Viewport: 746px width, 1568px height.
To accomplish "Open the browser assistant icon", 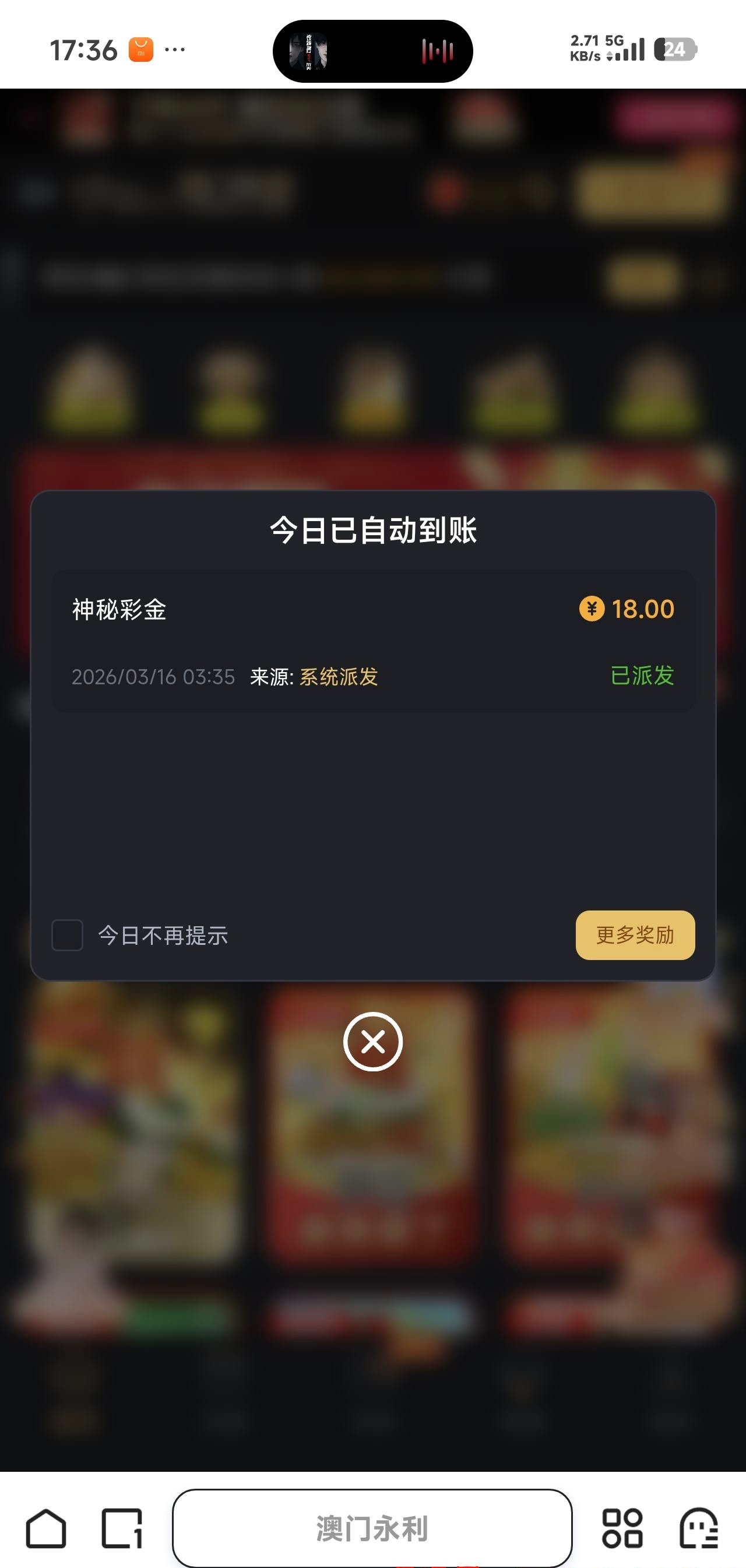I will [699, 1528].
